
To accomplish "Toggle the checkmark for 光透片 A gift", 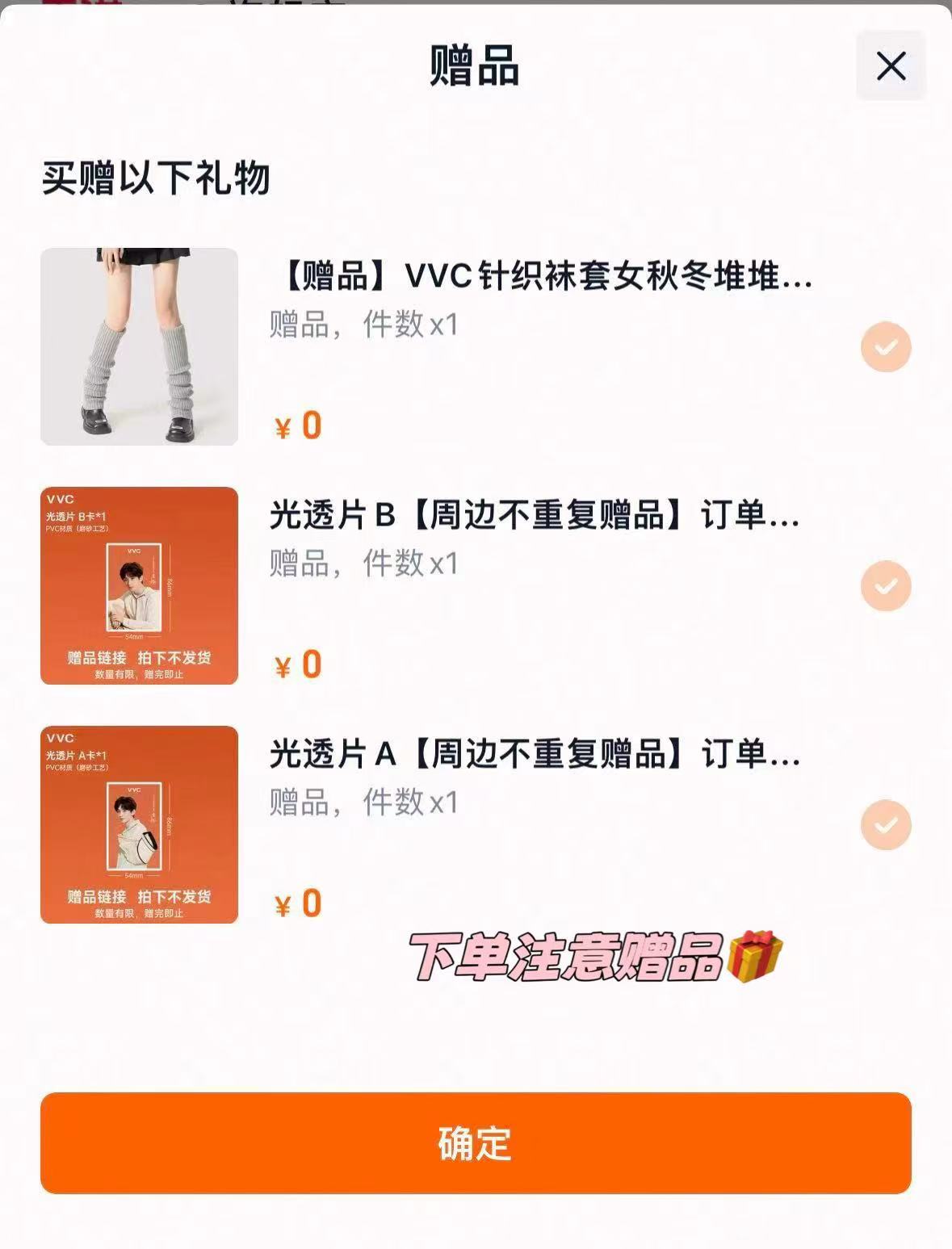I will tap(886, 825).
